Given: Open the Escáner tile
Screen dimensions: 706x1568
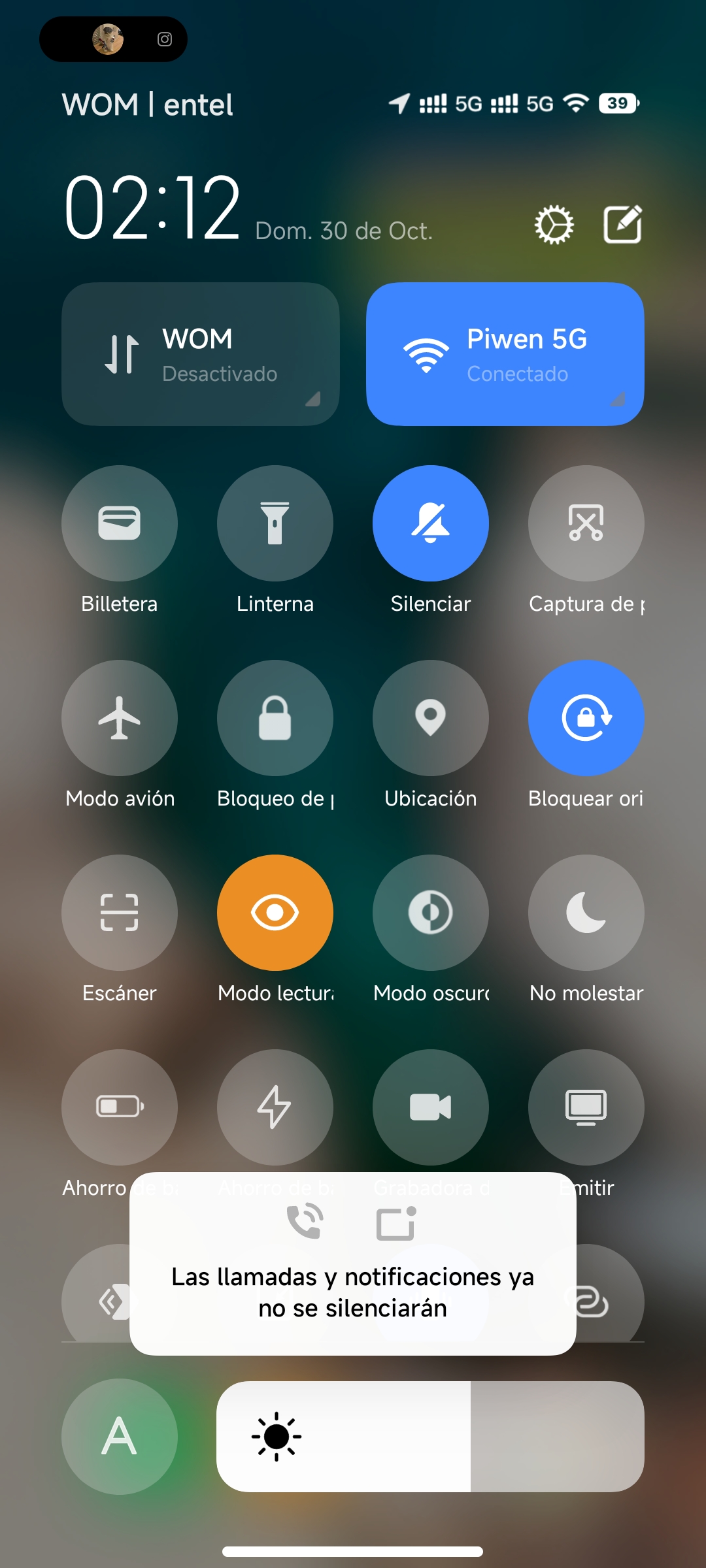Looking at the screenshot, I should pyautogui.click(x=120, y=913).
